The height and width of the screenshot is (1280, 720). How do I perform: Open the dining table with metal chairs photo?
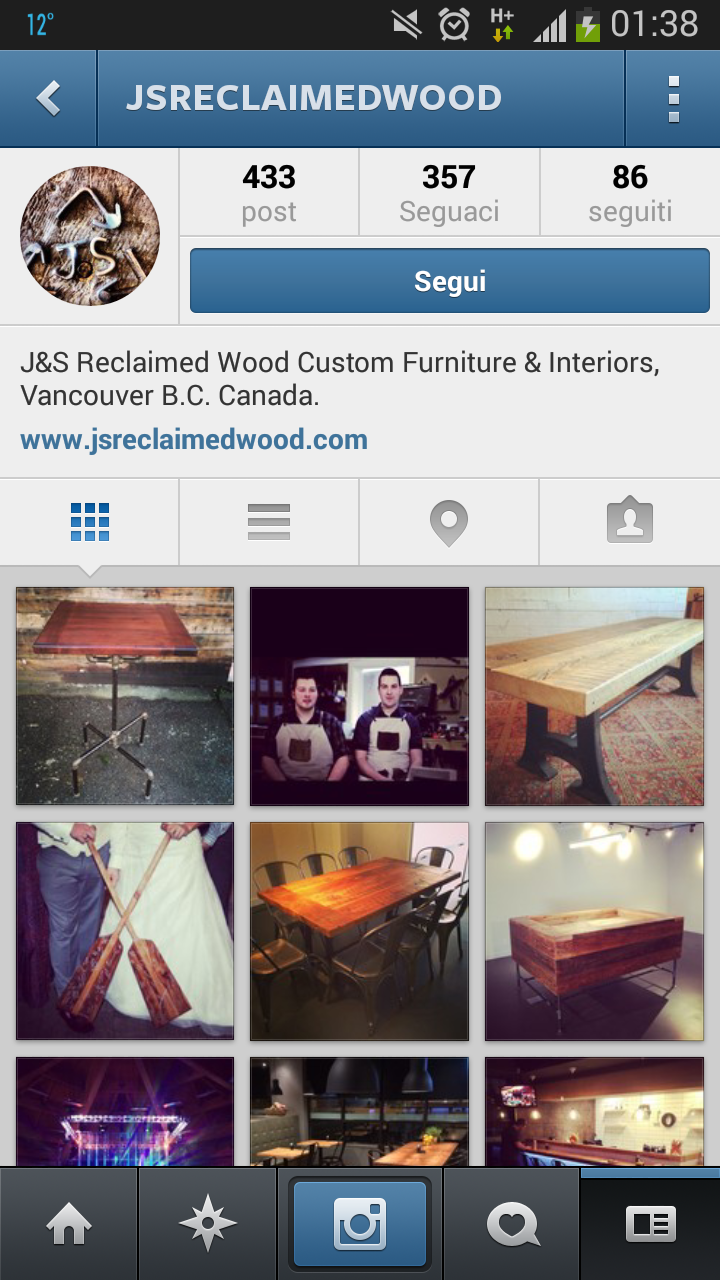point(359,931)
